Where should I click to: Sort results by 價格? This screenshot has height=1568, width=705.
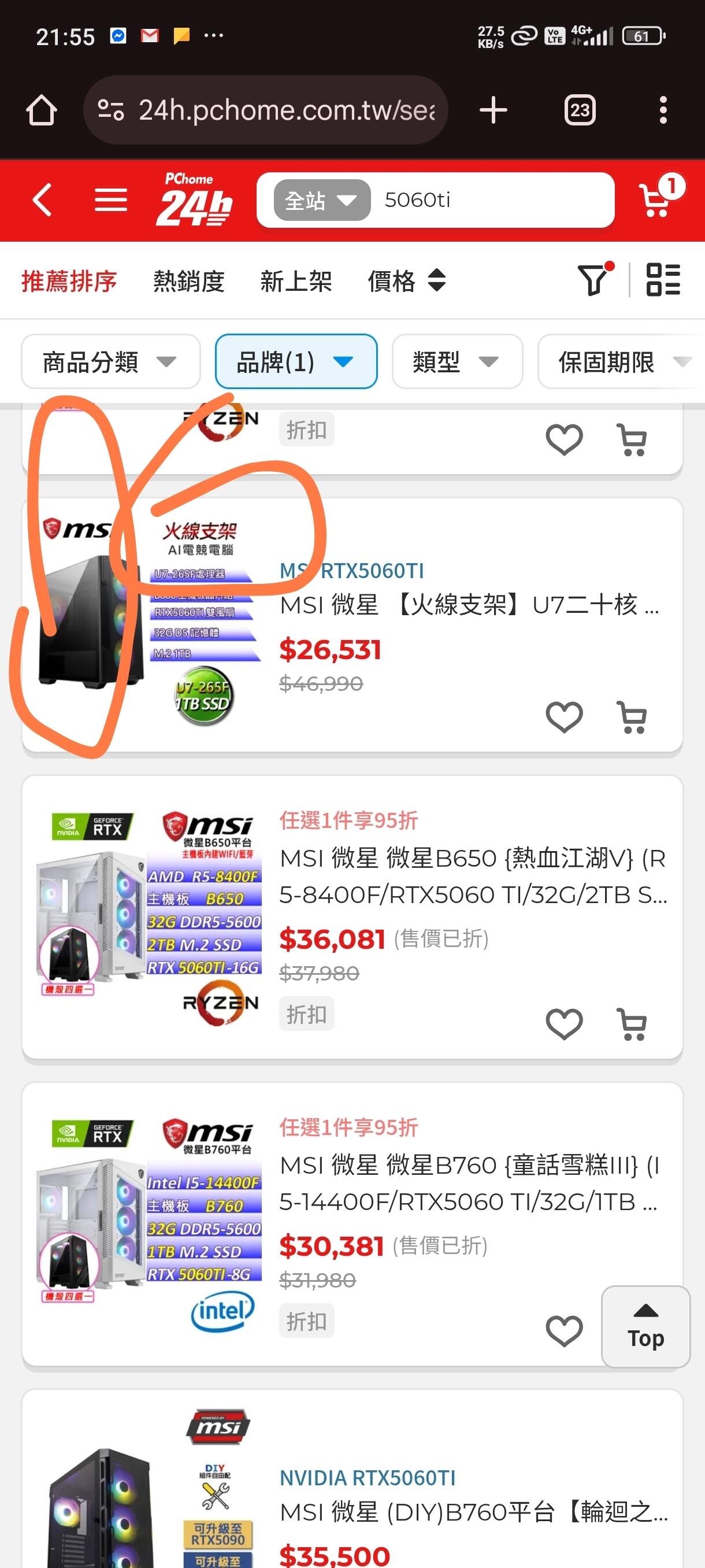tap(406, 281)
